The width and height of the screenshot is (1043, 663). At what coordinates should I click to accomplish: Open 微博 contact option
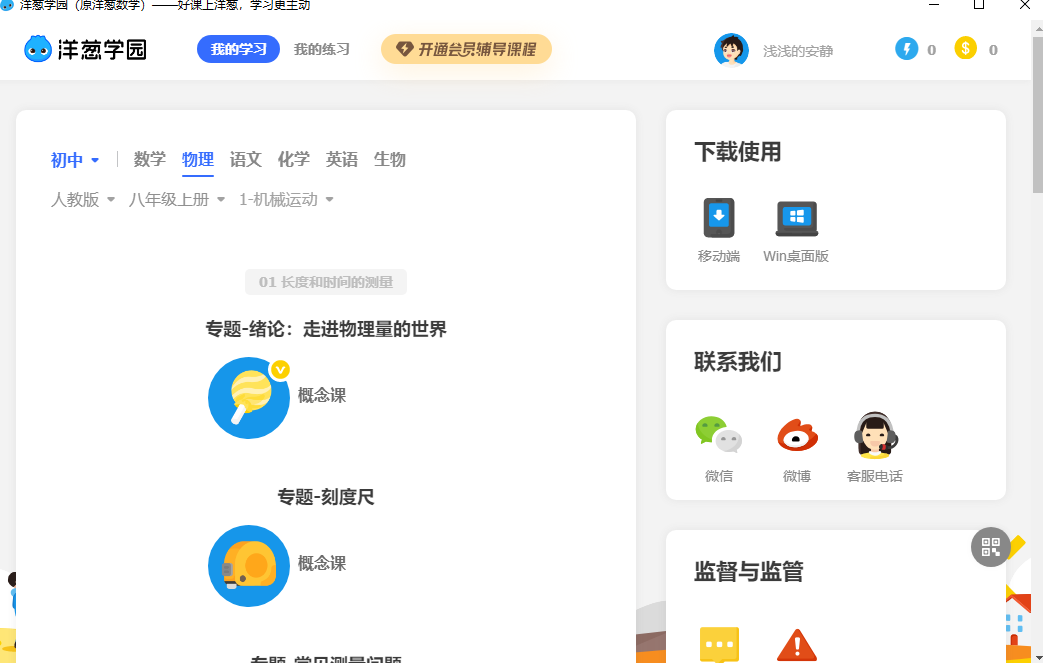(797, 448)
